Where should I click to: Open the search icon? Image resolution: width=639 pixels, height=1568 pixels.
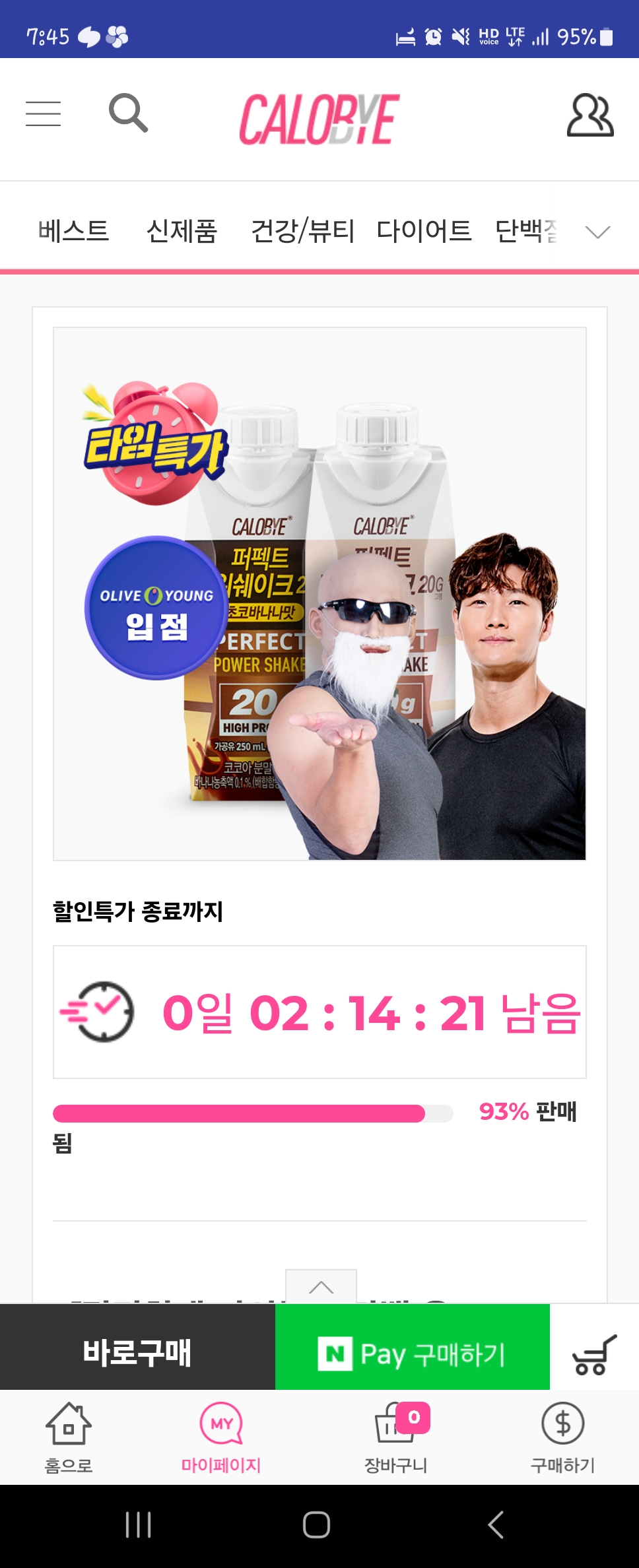pos(128,113)
